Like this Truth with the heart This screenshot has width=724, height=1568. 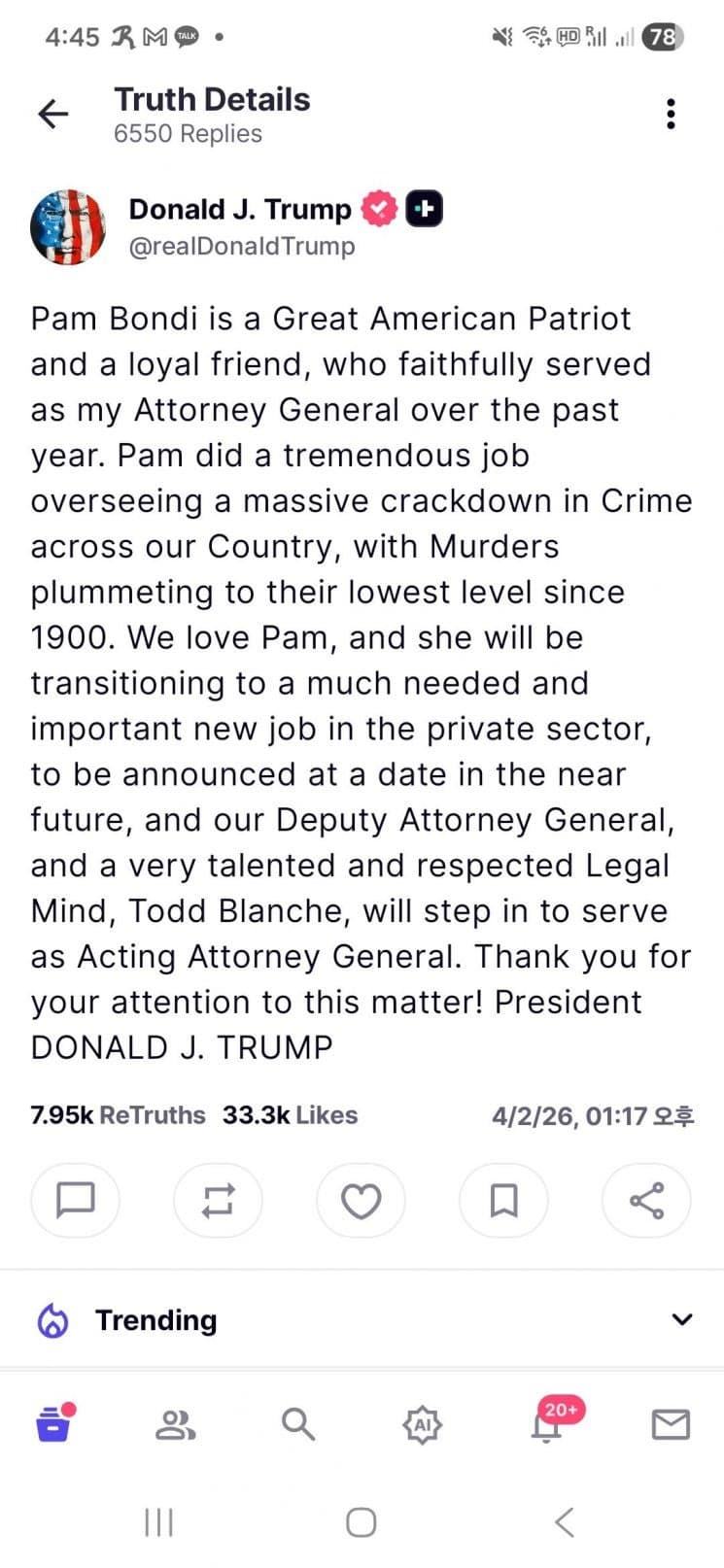361,1201
